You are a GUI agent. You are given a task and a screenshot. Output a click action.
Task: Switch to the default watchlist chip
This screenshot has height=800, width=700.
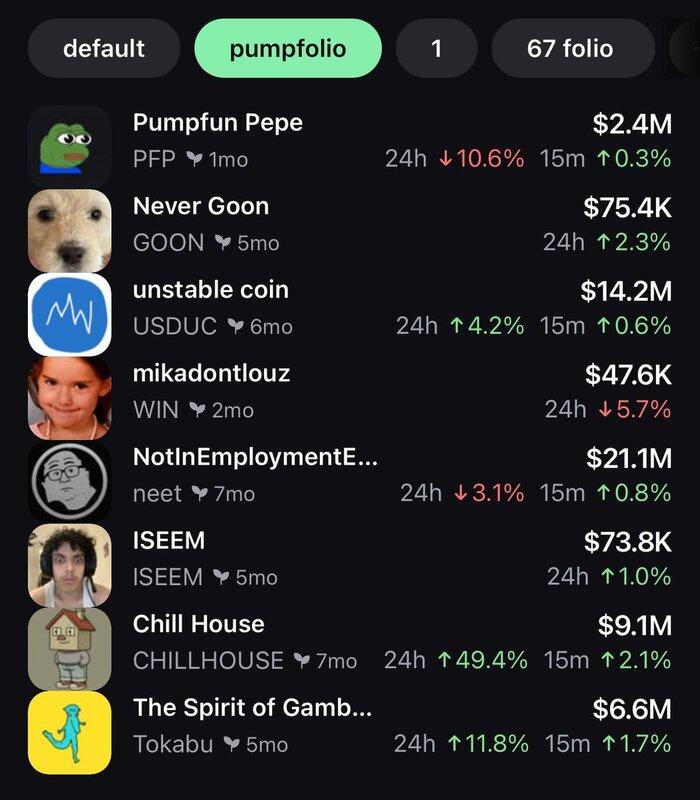click(x=104, y=48)
